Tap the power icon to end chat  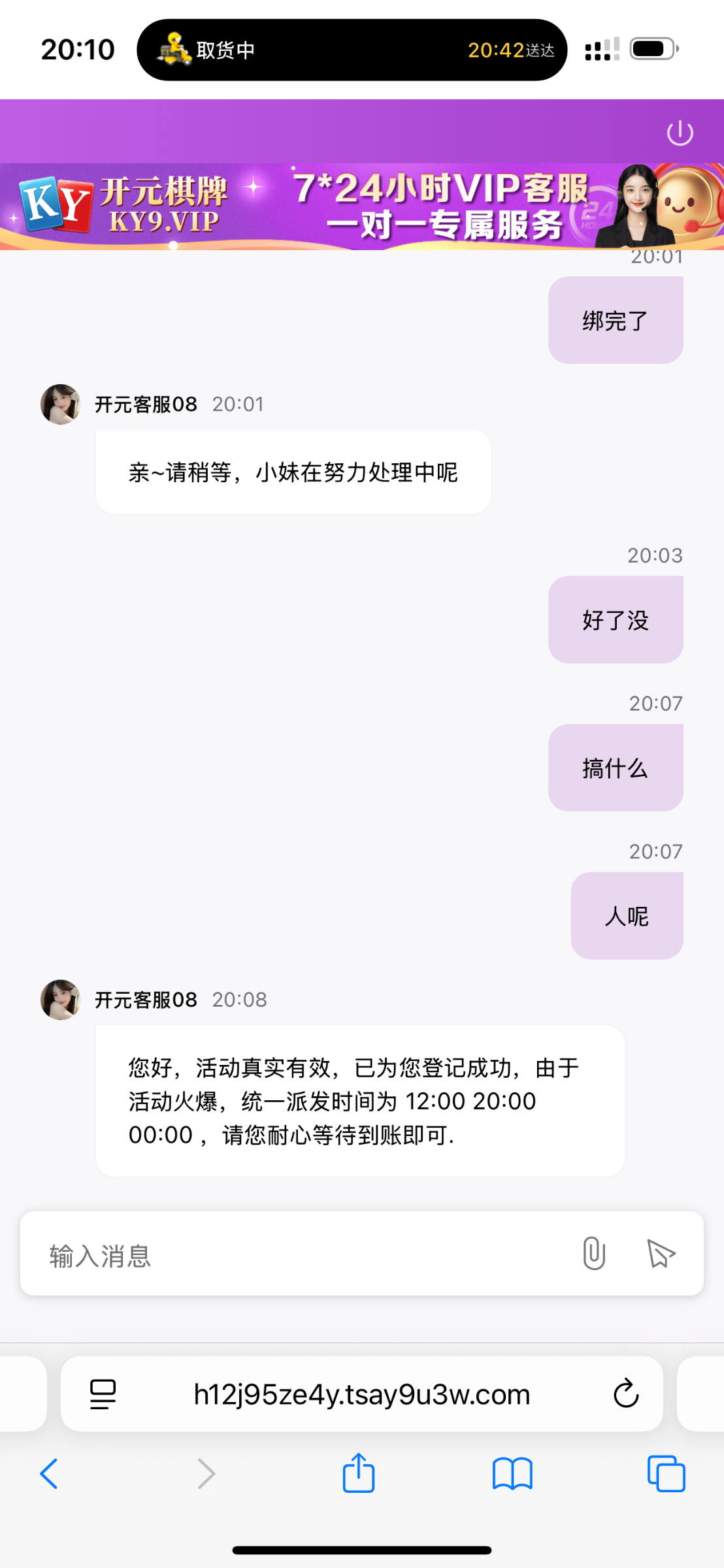[680, 133]
